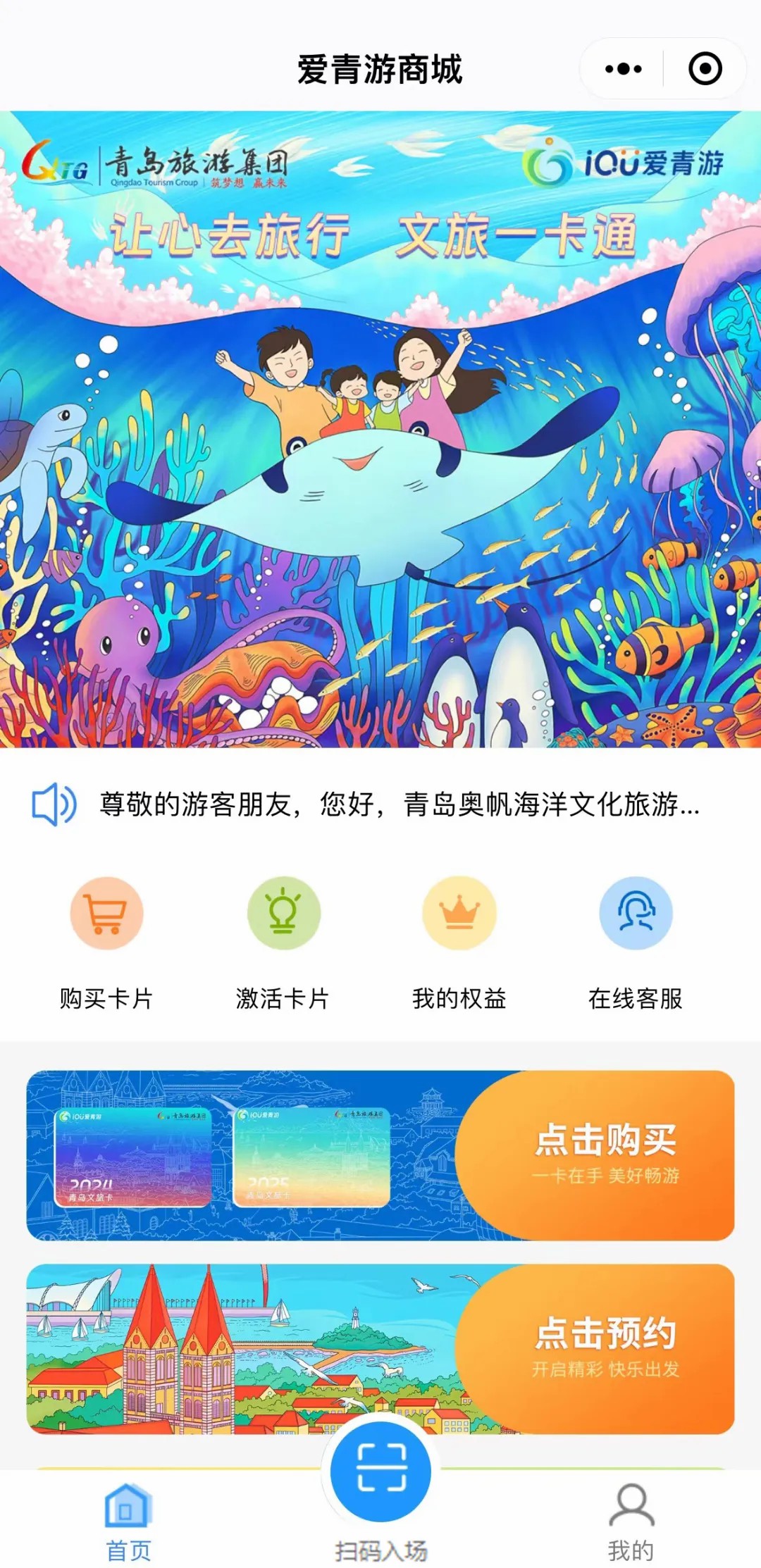Switch to the 首页 tab

(128, 1520)
